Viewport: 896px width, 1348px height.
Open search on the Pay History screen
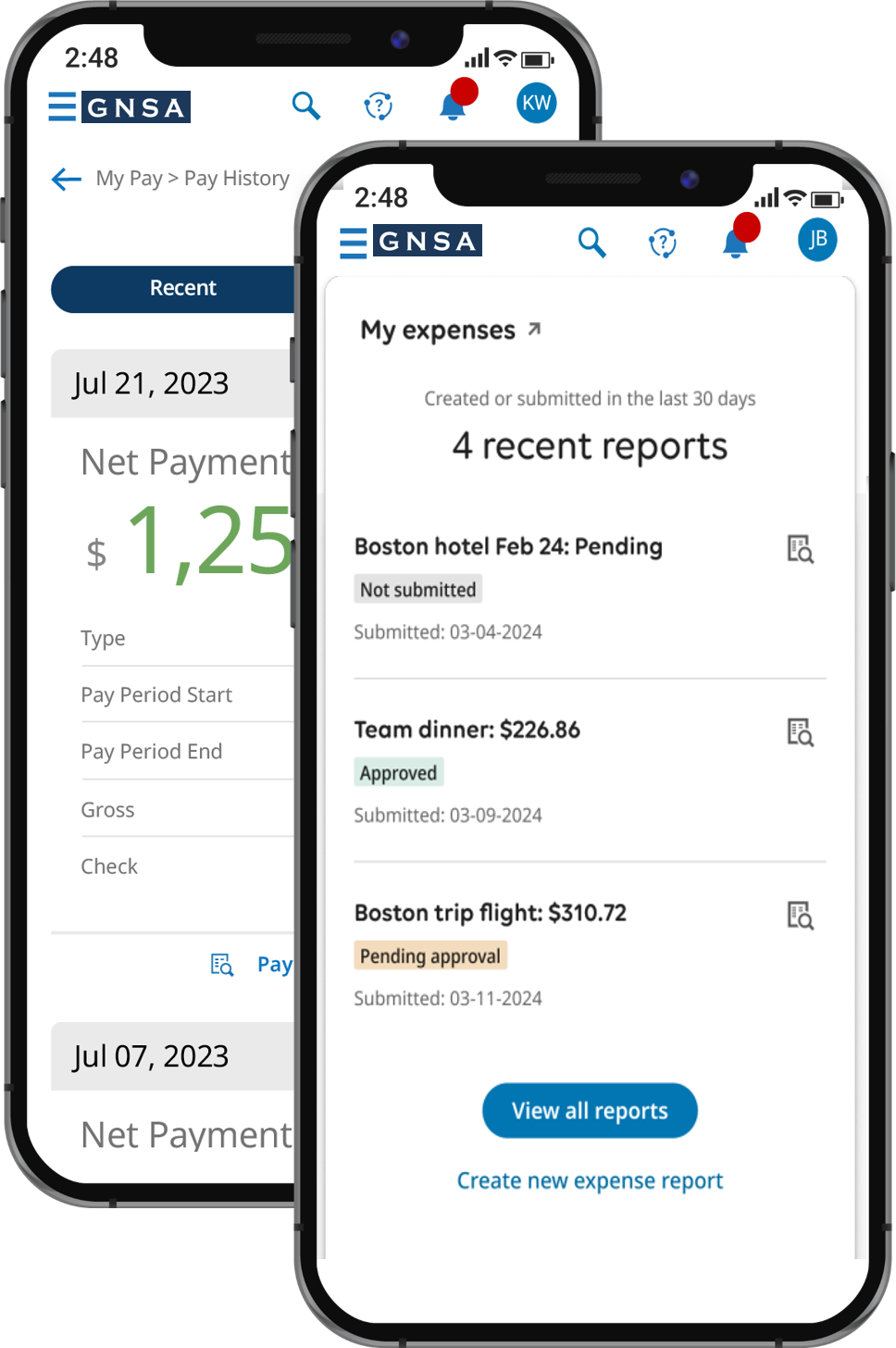pyautogui.click(x=306, y=106)
